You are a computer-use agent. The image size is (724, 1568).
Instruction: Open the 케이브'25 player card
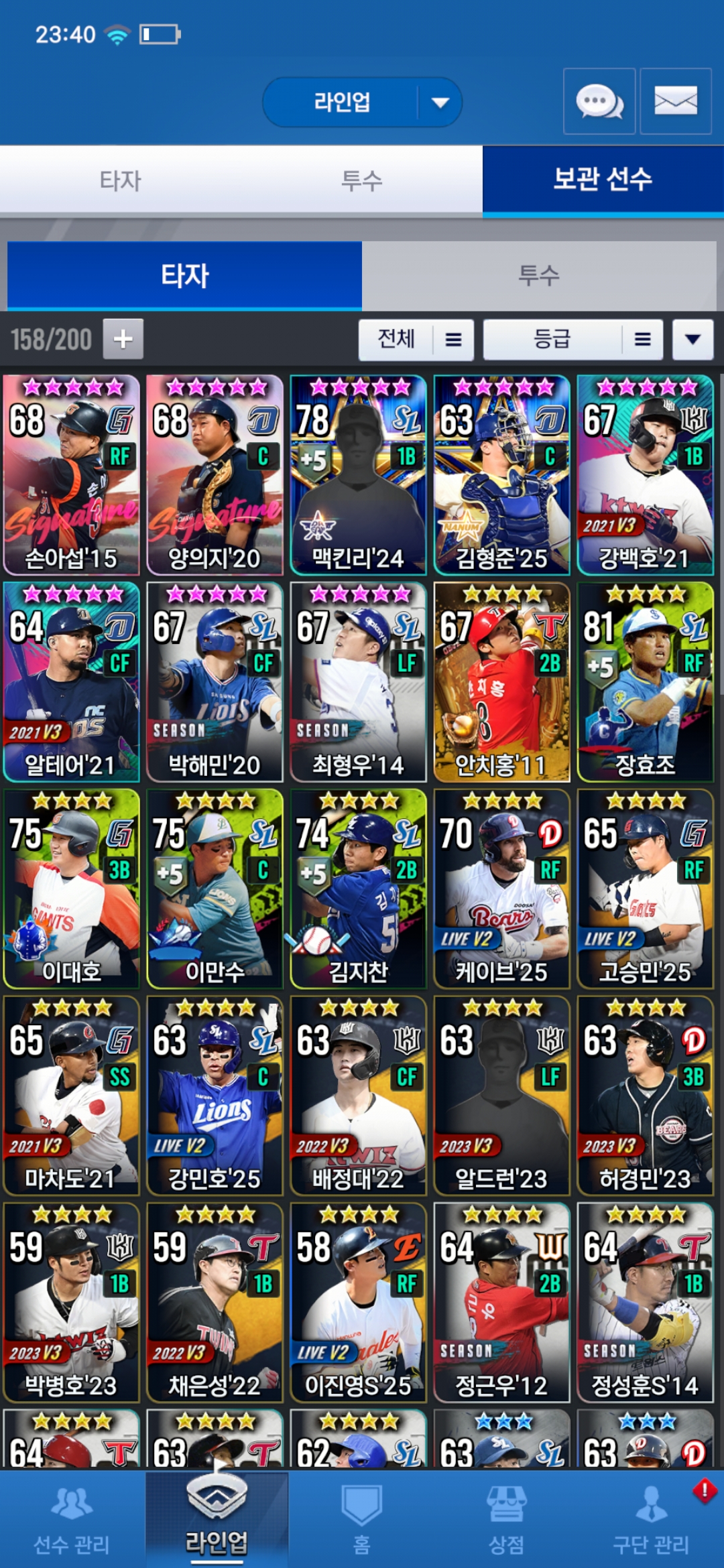(x=501, y=889)
